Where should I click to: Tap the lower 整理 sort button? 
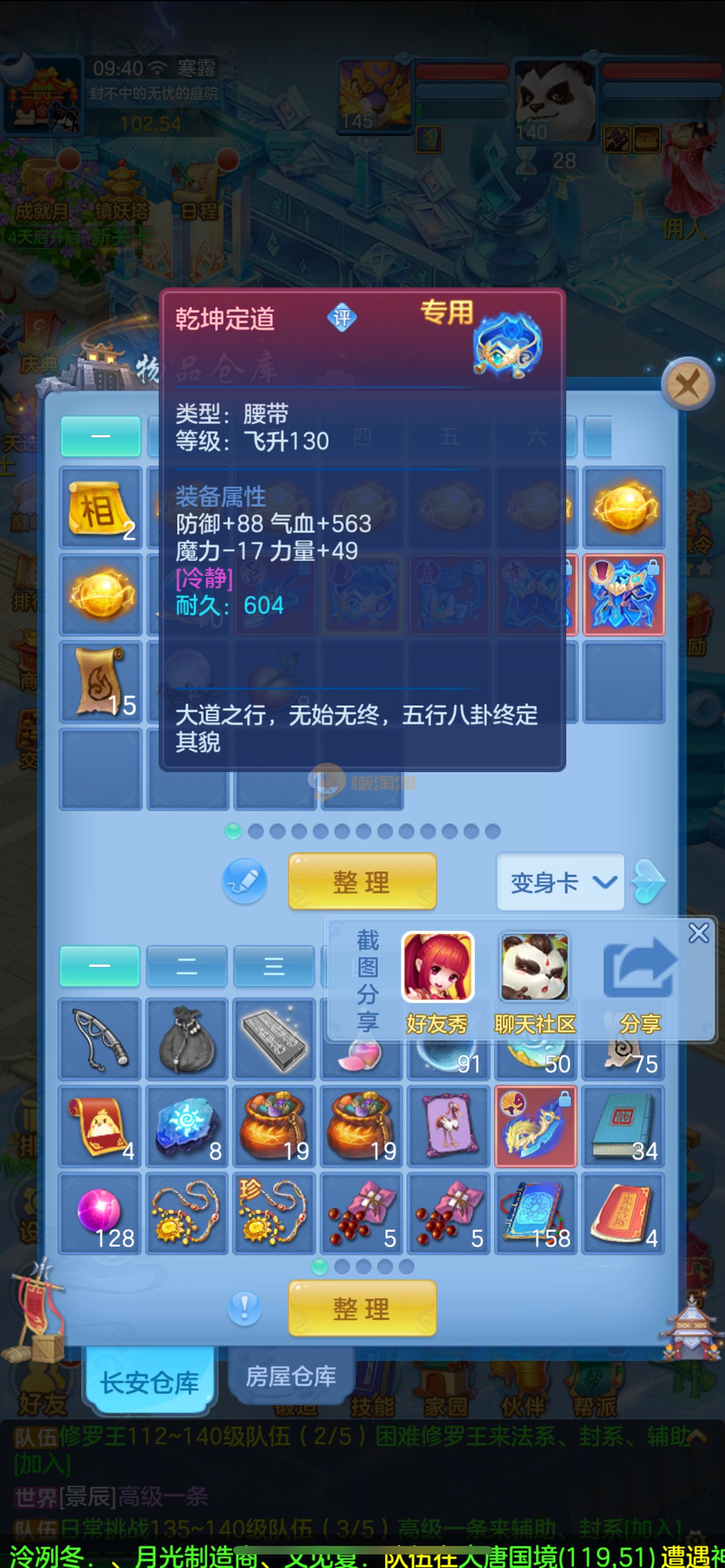[361, 1308]
